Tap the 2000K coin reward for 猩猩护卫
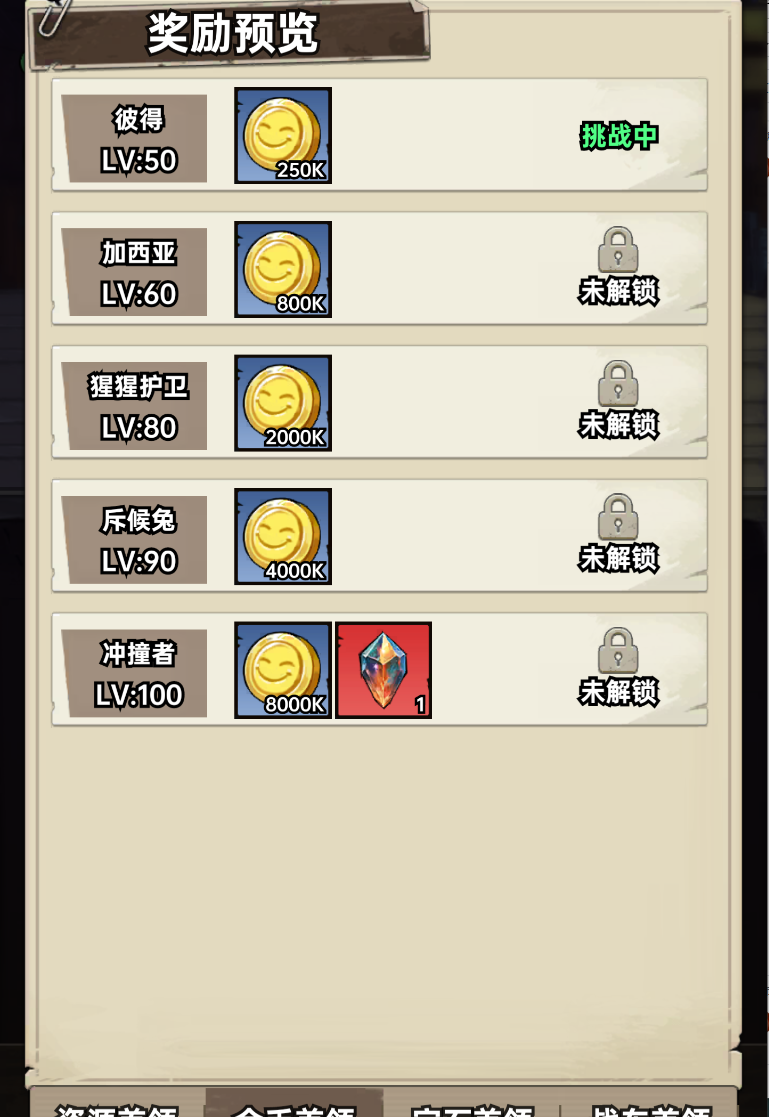 (282, 404)
